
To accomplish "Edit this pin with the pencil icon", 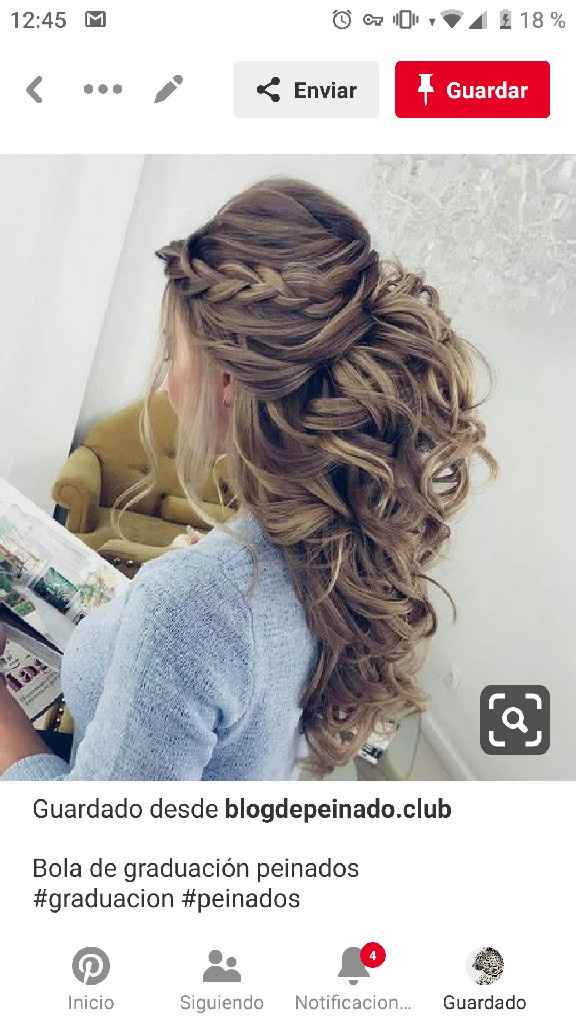I will (168, 89).
